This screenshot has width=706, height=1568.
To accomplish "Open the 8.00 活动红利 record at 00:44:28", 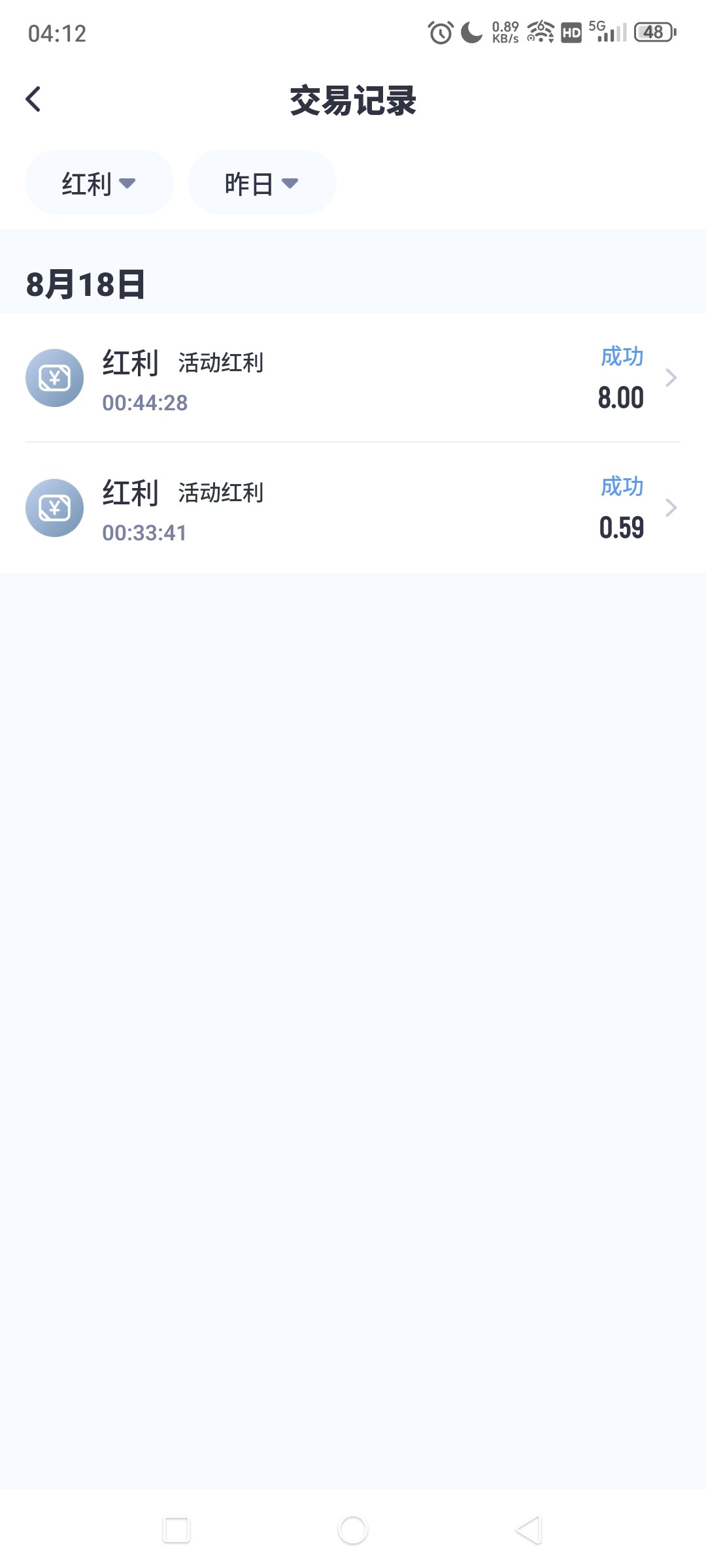I will click(x=353, y=379).
